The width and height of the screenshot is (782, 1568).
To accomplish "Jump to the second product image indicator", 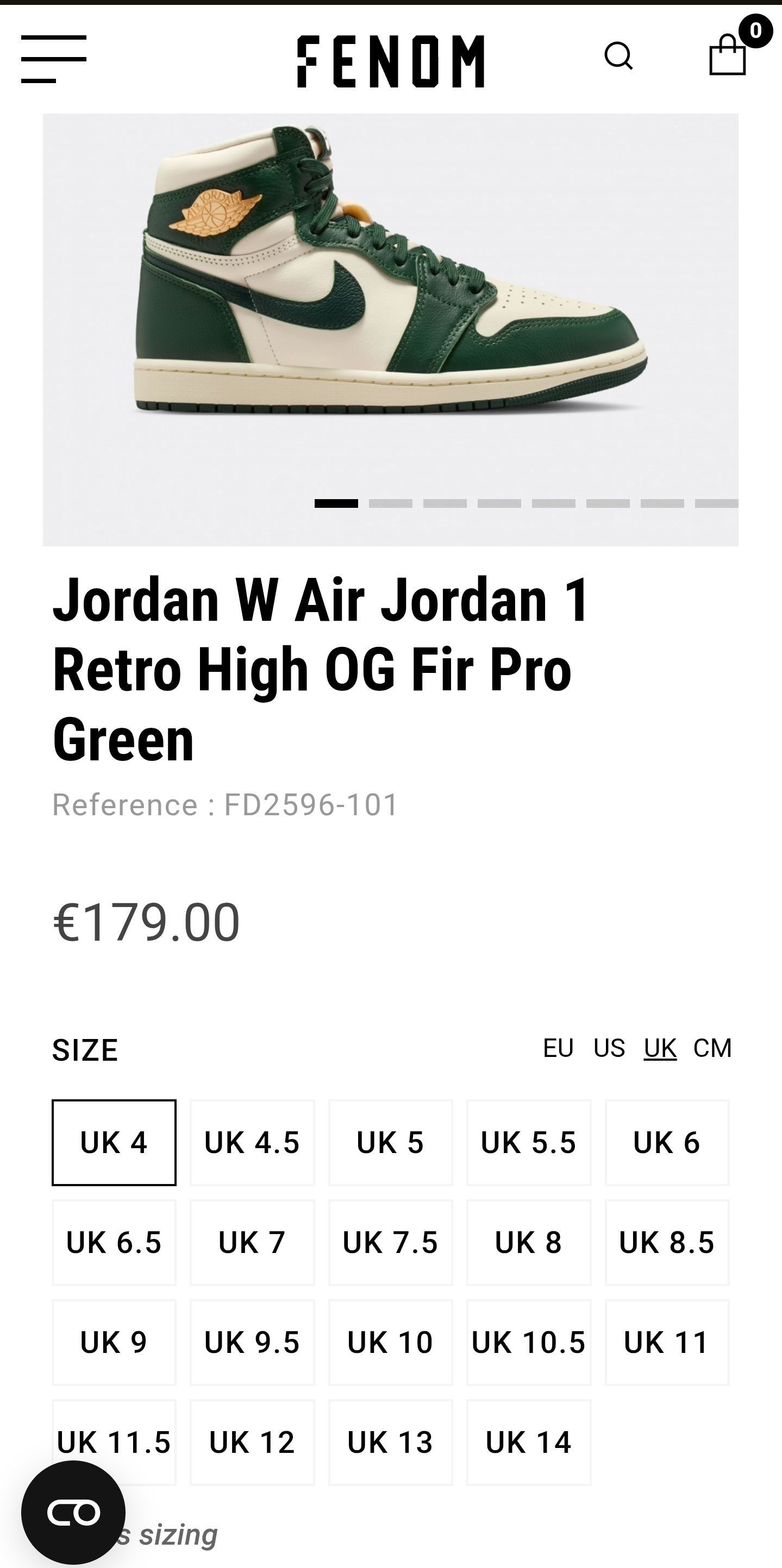I will click(x=390, y=503).
